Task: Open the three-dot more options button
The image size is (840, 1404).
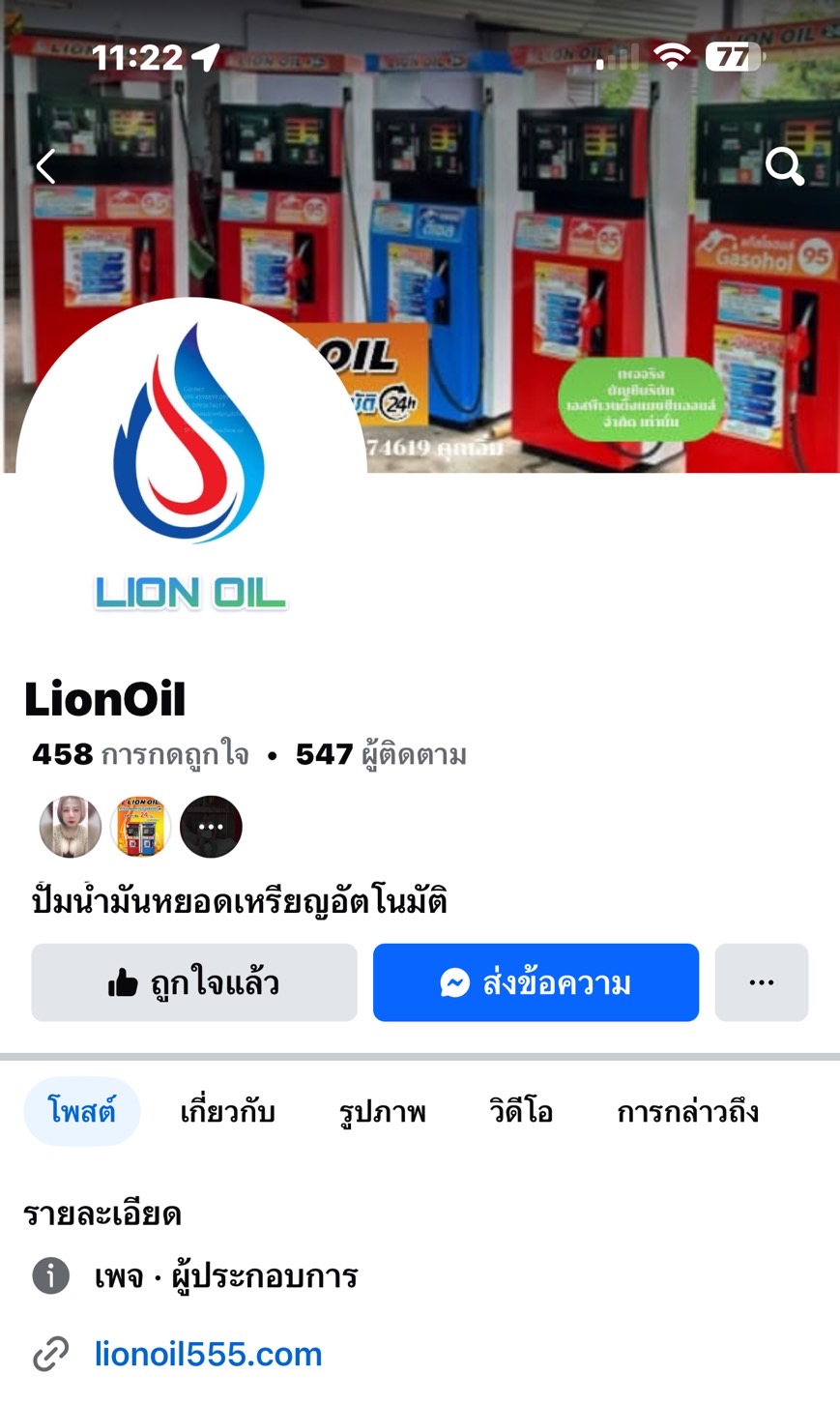Action: 761,982
